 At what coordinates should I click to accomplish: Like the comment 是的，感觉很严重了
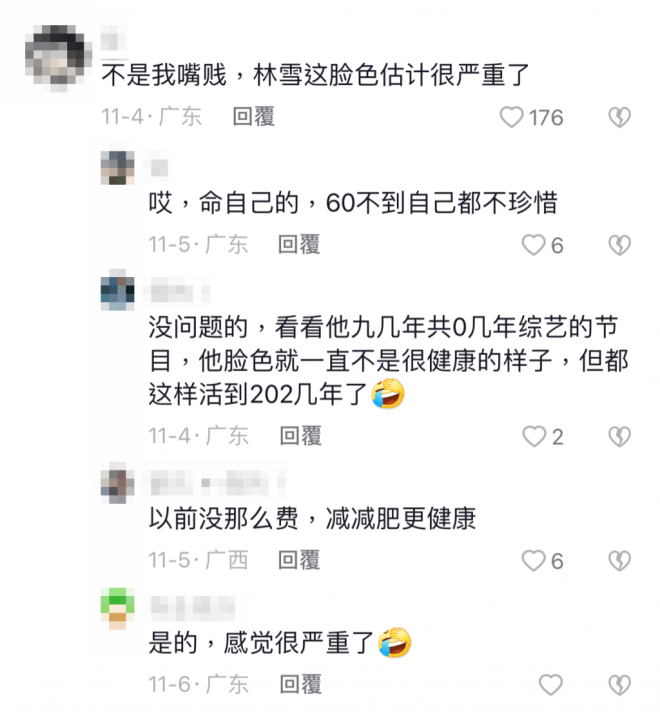click(551, 685)
